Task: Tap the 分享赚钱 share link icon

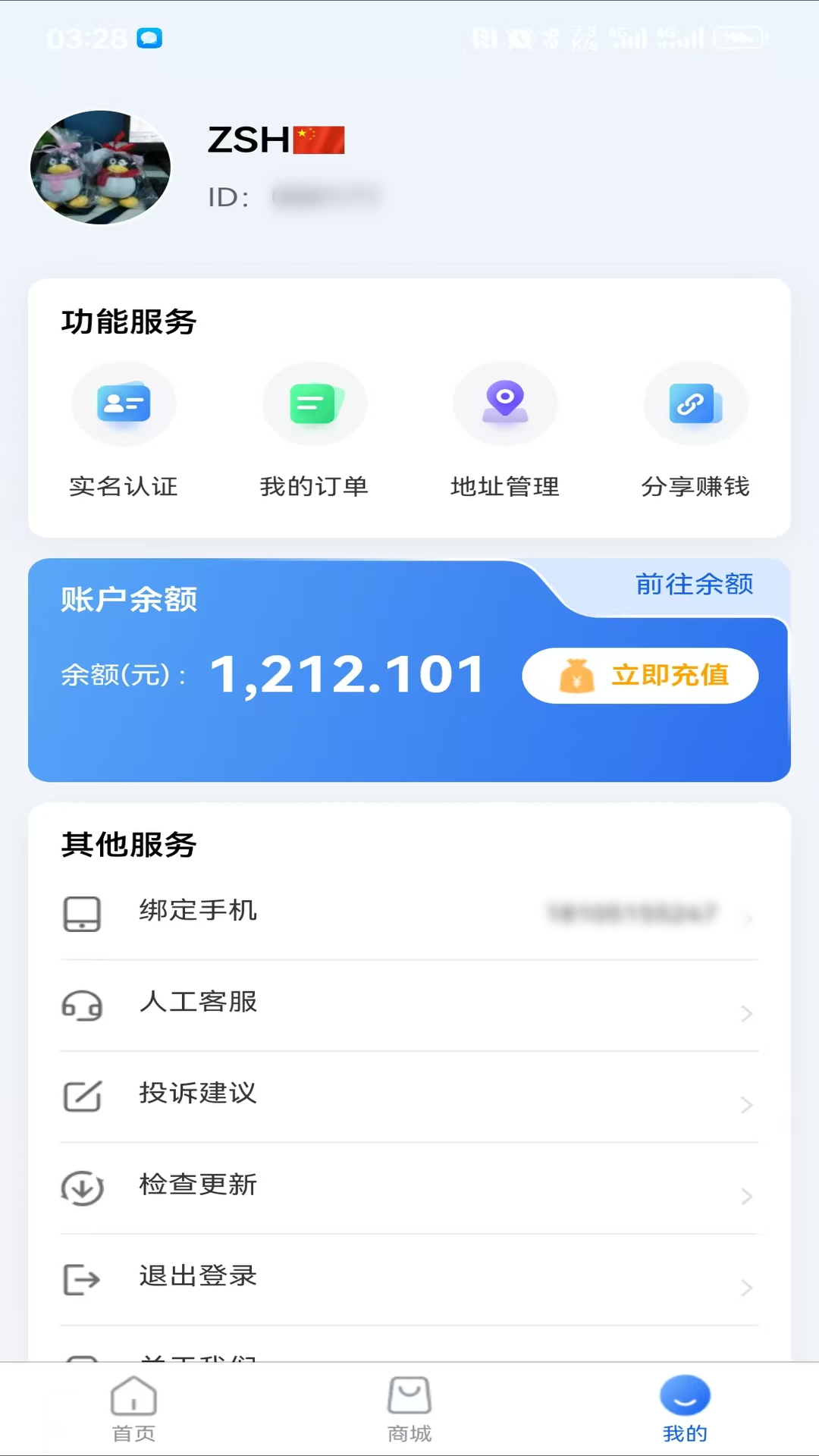Action: click(x=695, y=403)
